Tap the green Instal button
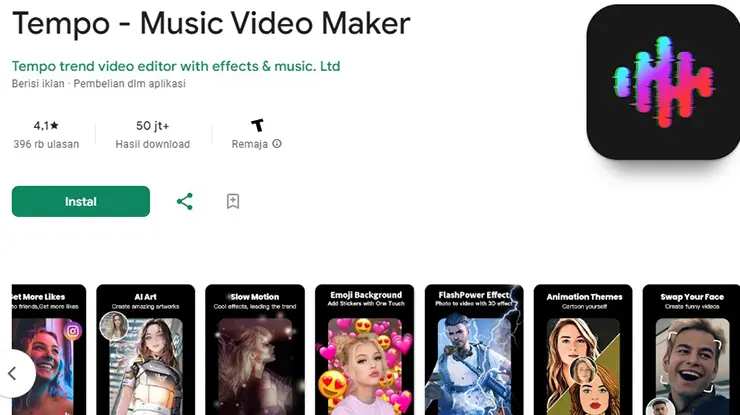Viewport: 740px width, 415px height. [81, 201]
